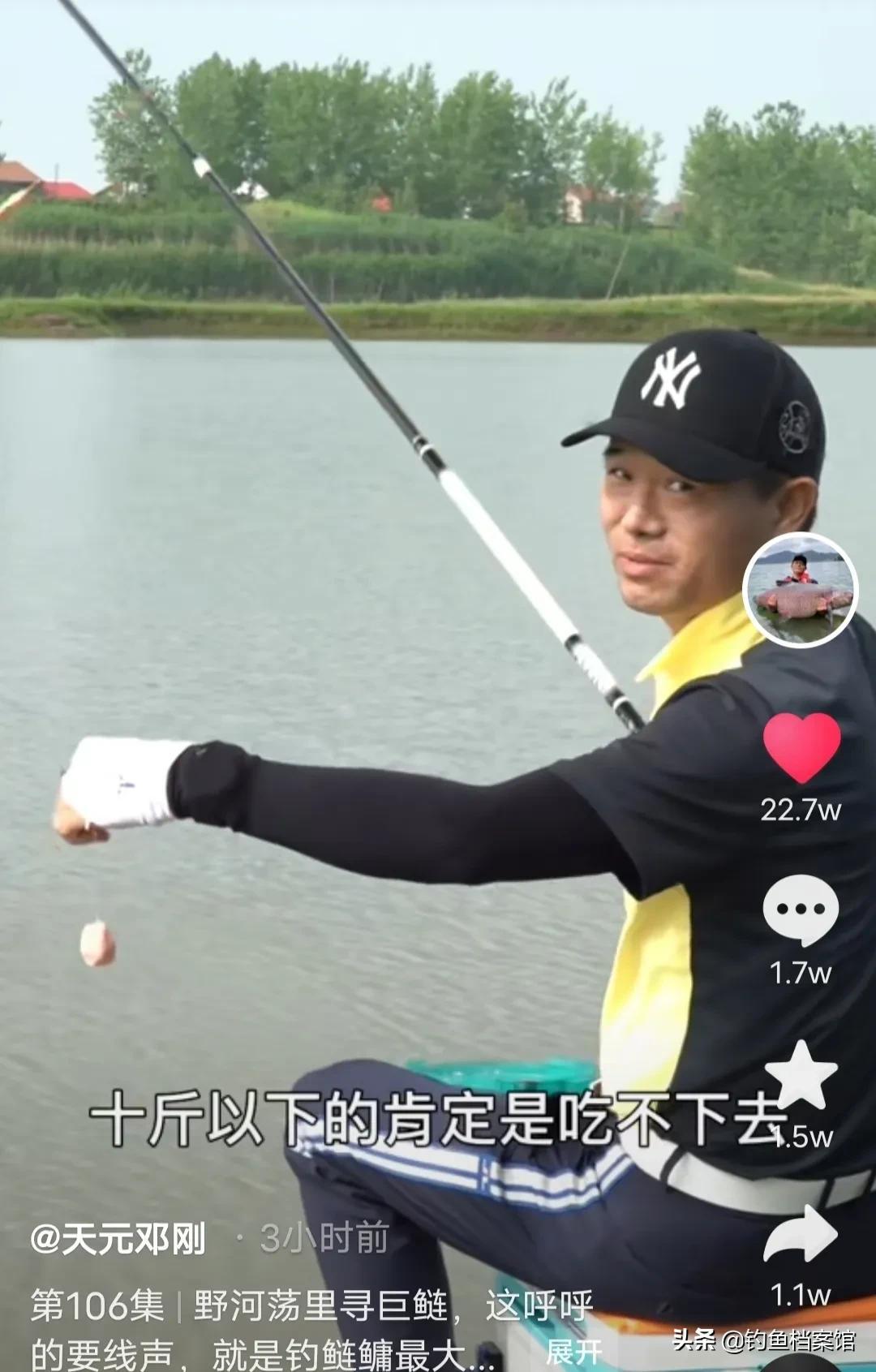Like this fishing video
876x1372 pixels.
coord(801,748)
